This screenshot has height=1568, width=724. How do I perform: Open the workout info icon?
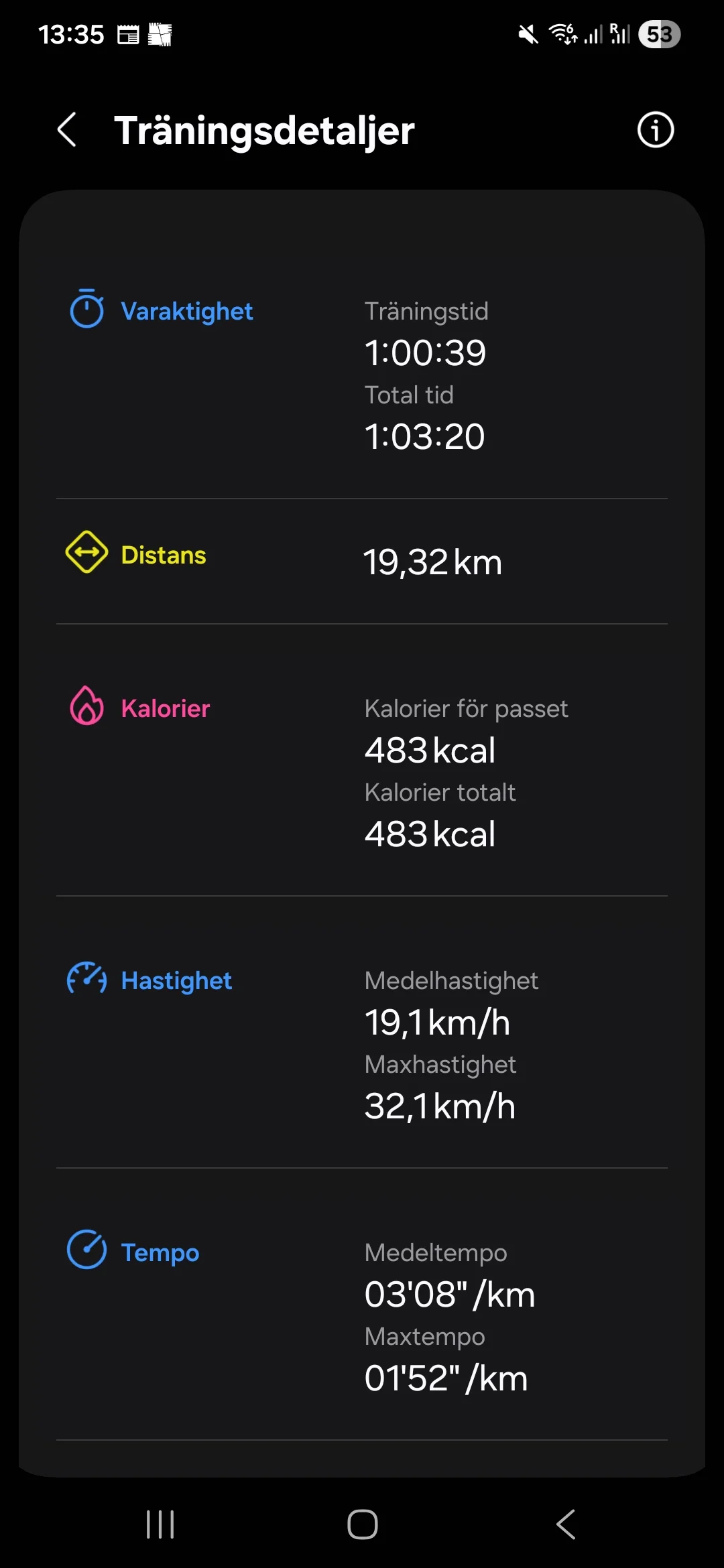[x=654, y=130]
